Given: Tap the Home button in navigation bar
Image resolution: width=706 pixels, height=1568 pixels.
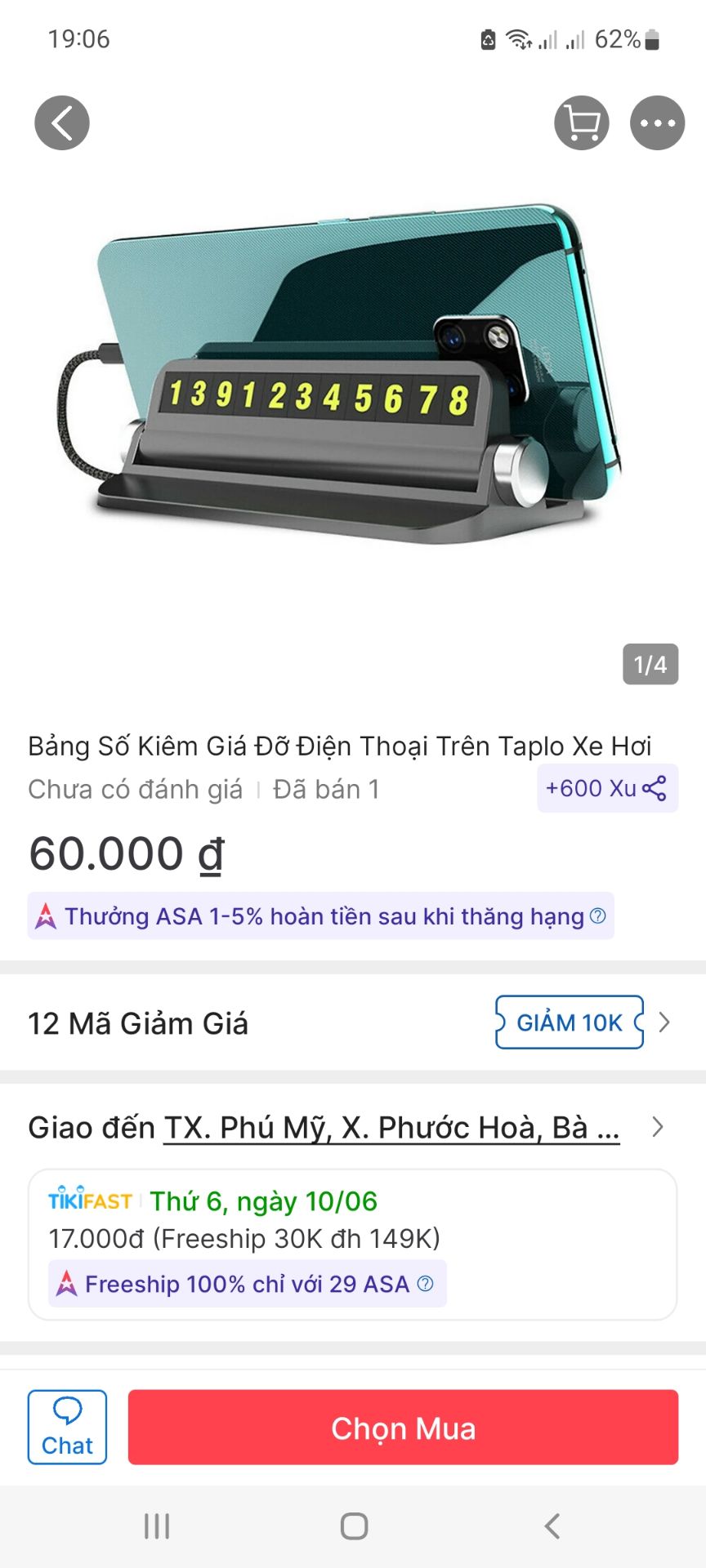Looking at the screenshot, I should pos(353,1525).
